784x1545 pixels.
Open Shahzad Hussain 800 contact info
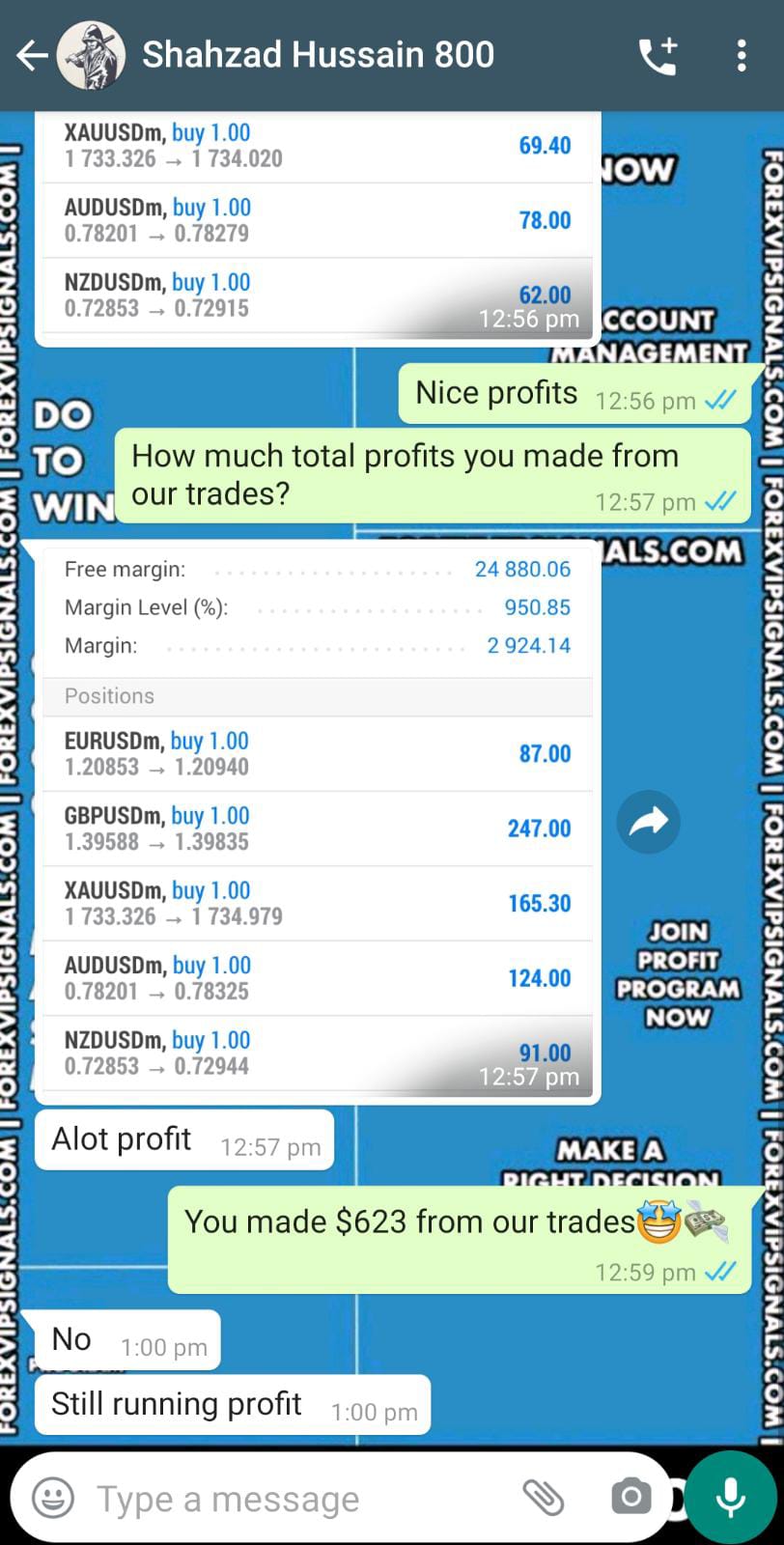tap(318, 55)
